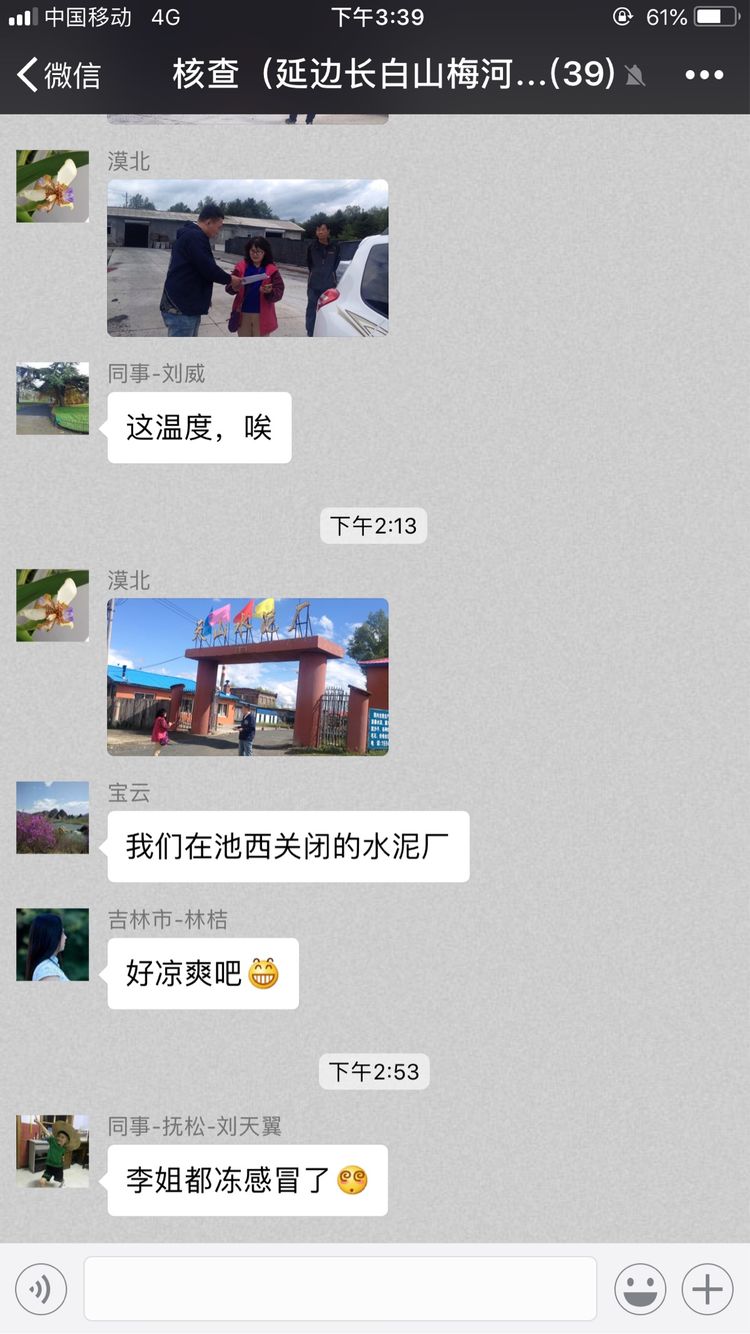The width and height of the screenshot is (750, 1334).
Task: Switch to voice message input
Action: (41, 1289)
